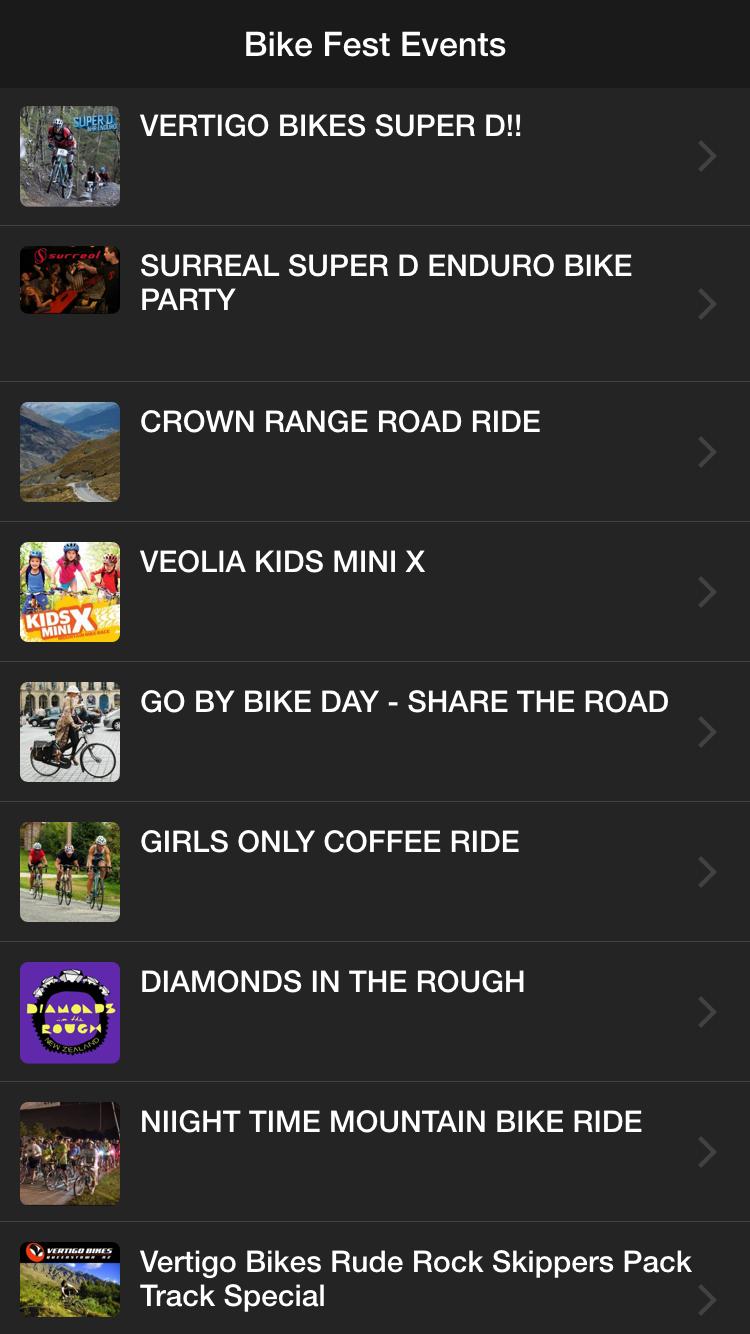Click the night ride crowd photo
This screenshot has width=750, height=1334.
point(70,1153)
